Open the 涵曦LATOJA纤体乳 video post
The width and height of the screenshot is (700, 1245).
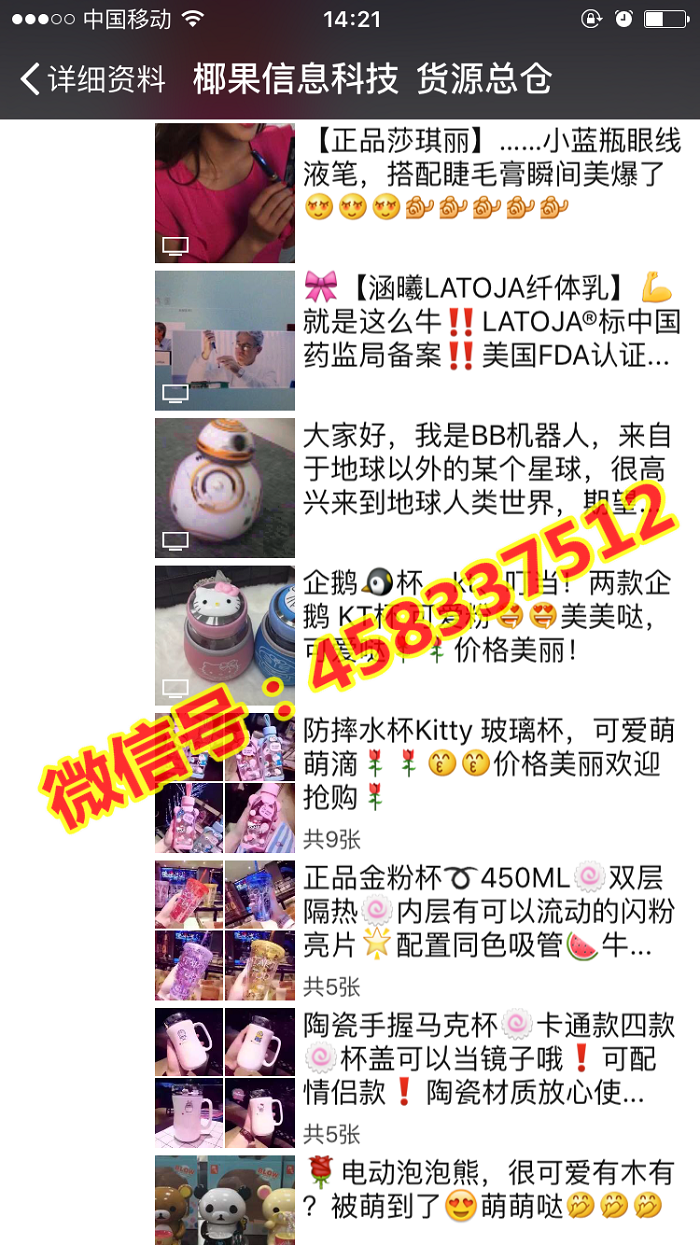[419, 340]
